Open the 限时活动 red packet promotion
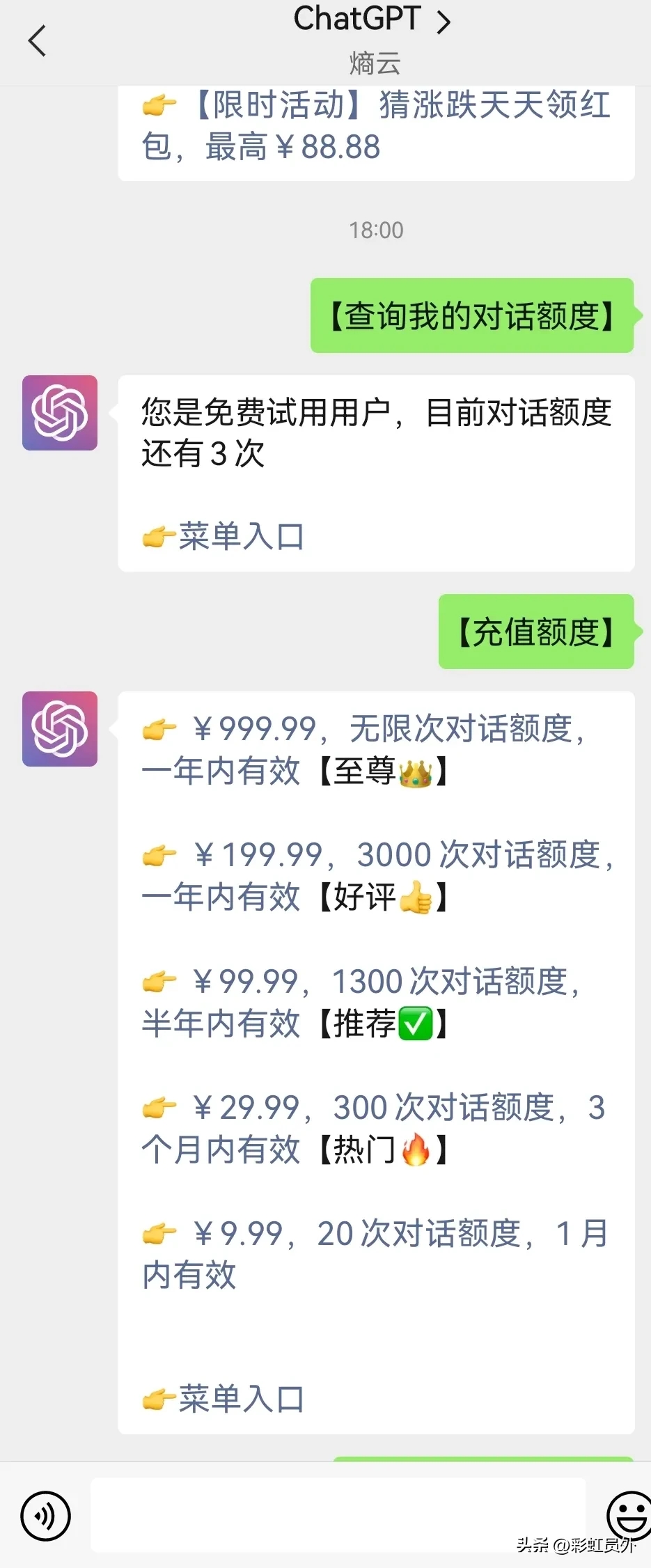The image size is (651, 1568). coord(376,125)
